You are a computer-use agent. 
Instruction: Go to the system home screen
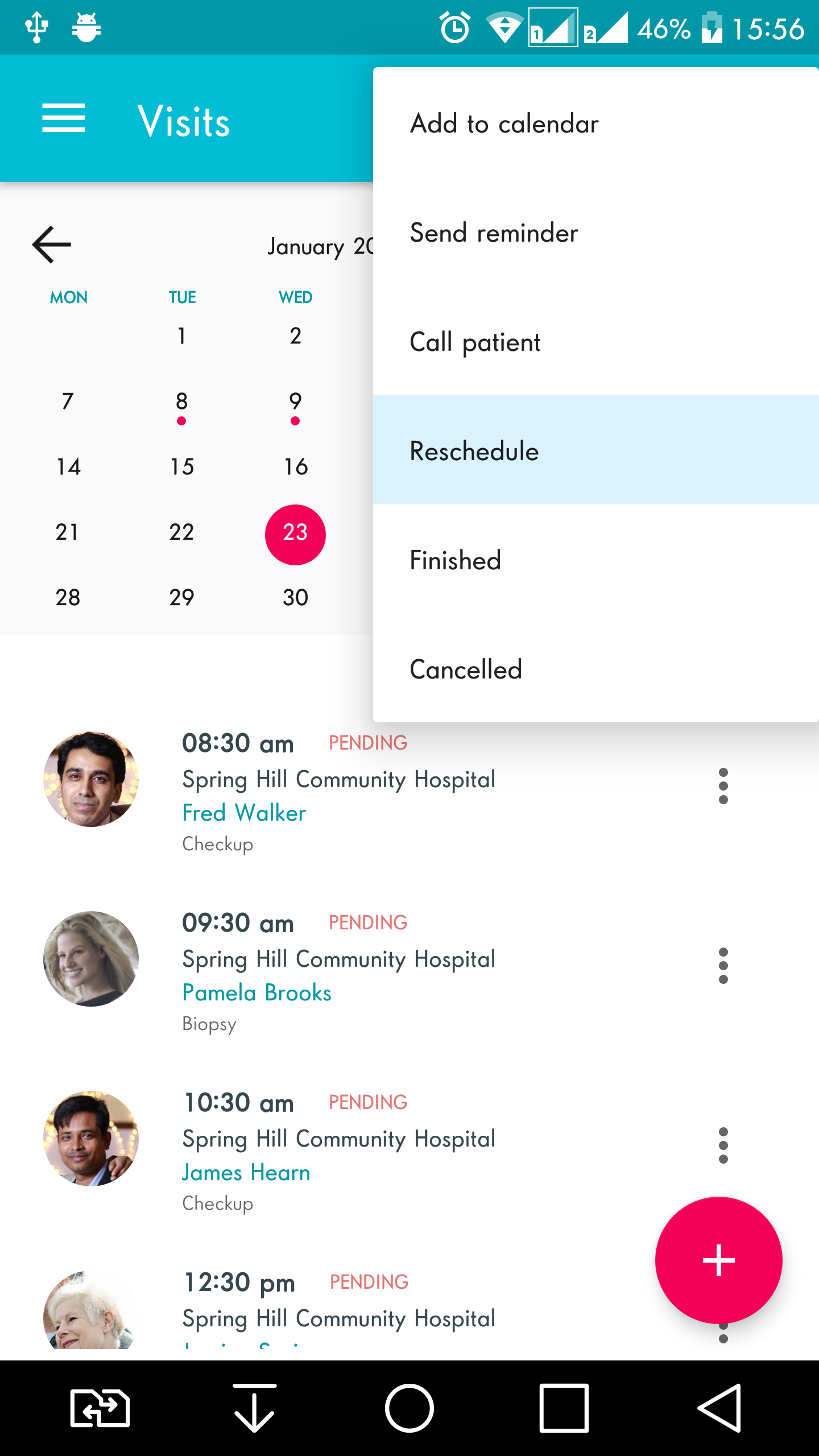click(409, 1408)
